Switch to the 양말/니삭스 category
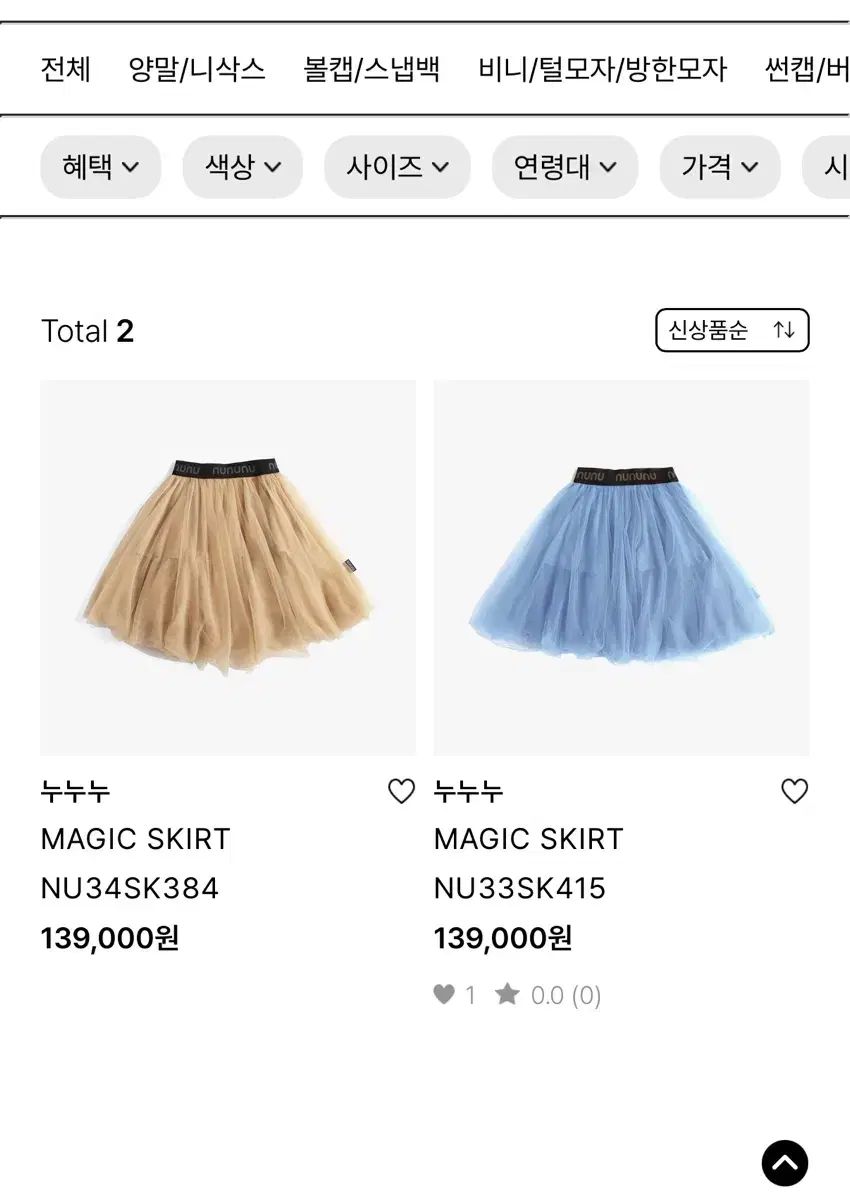 [197, 69]
